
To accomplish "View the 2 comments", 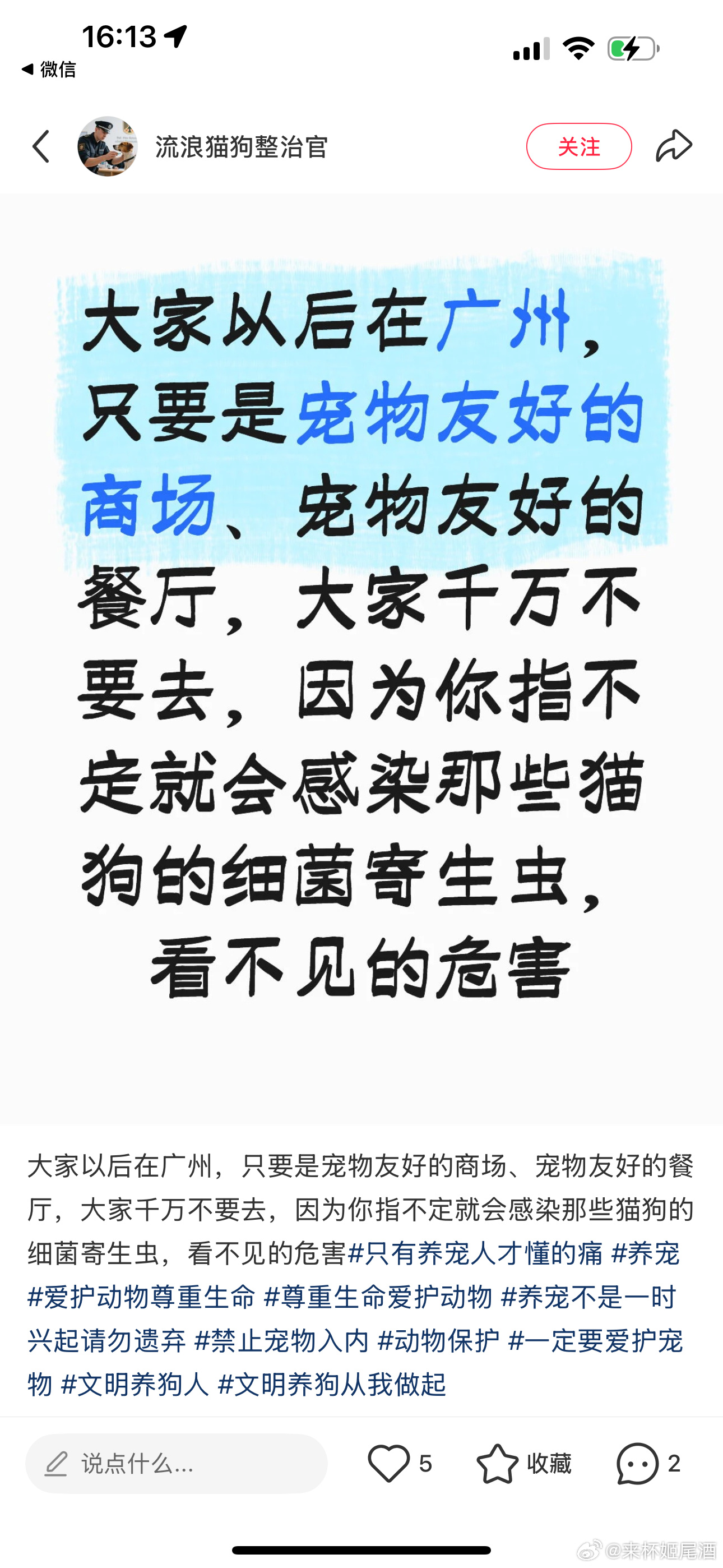I will click(x=647, y=1463).
